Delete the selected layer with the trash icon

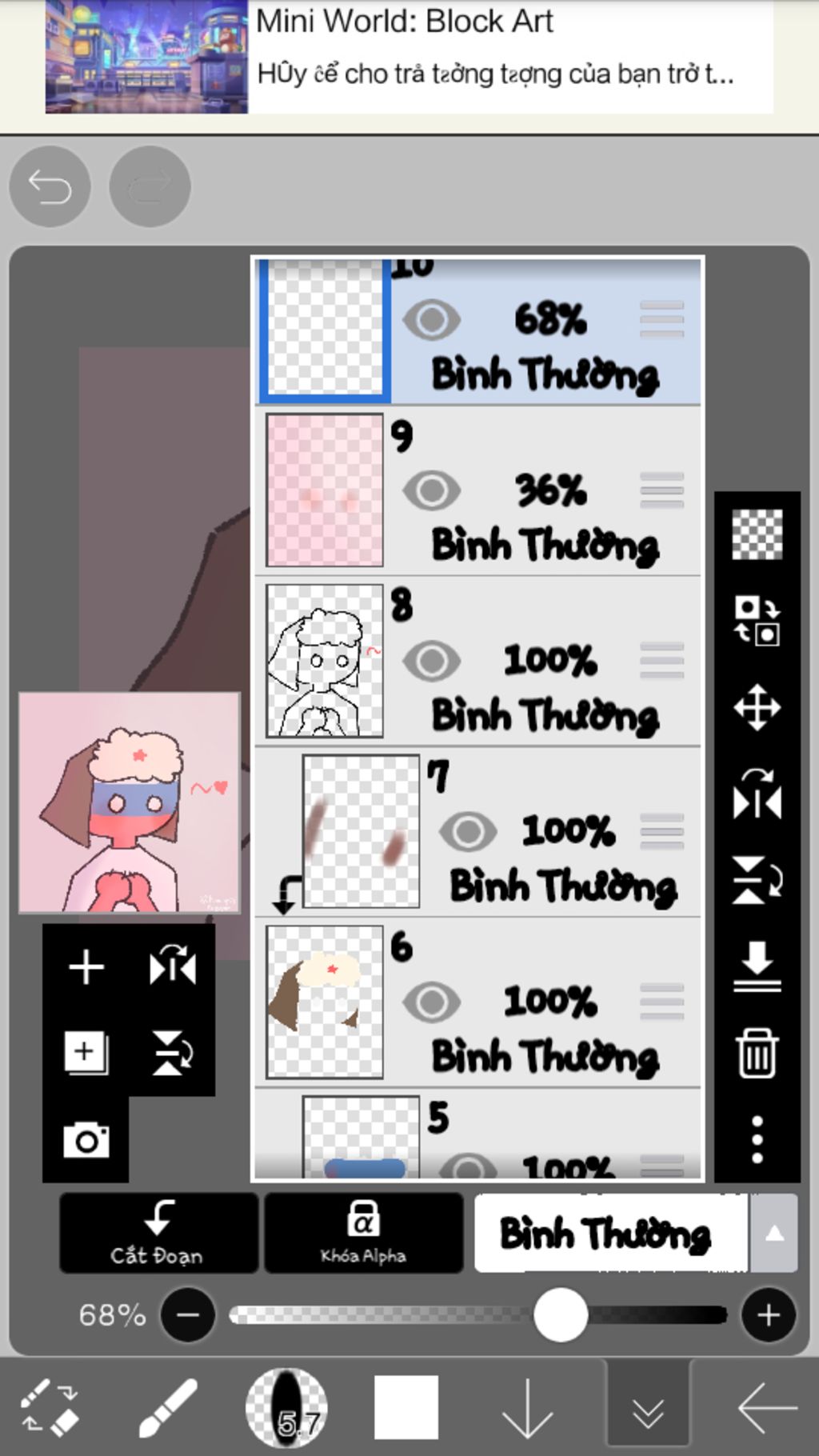[757, 1053]
